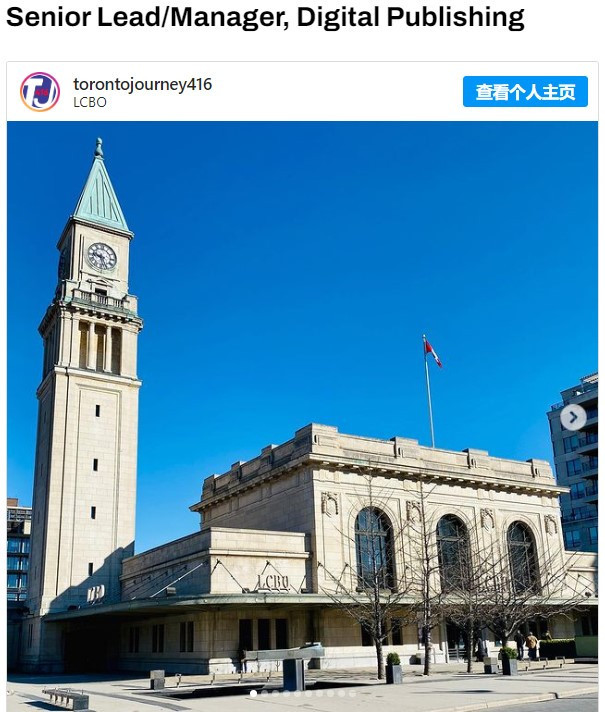Open the torontojourney416 profile link
This screenshot has width=605, height=712.
142,84
